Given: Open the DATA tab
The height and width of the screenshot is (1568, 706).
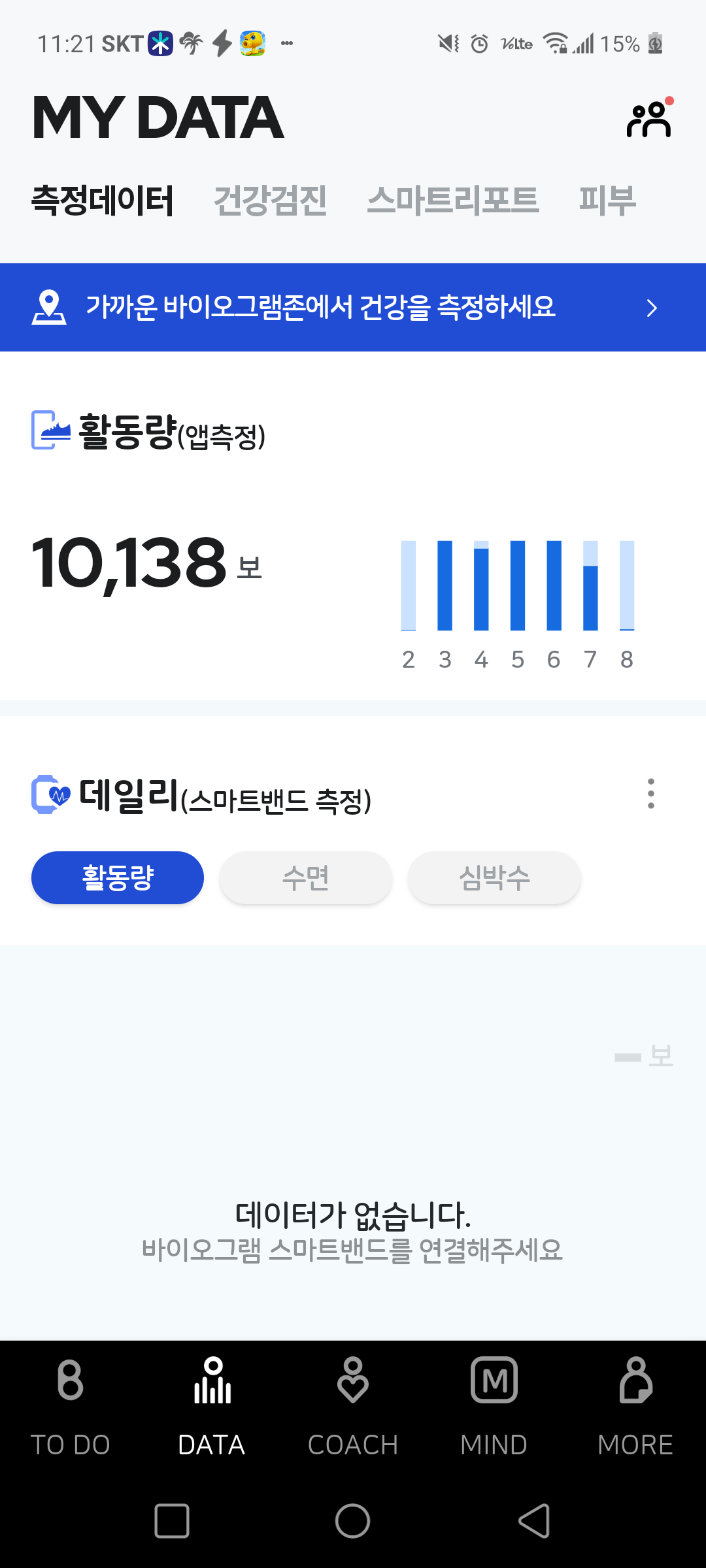Looking at the screenshot, I should [212, 1405].
